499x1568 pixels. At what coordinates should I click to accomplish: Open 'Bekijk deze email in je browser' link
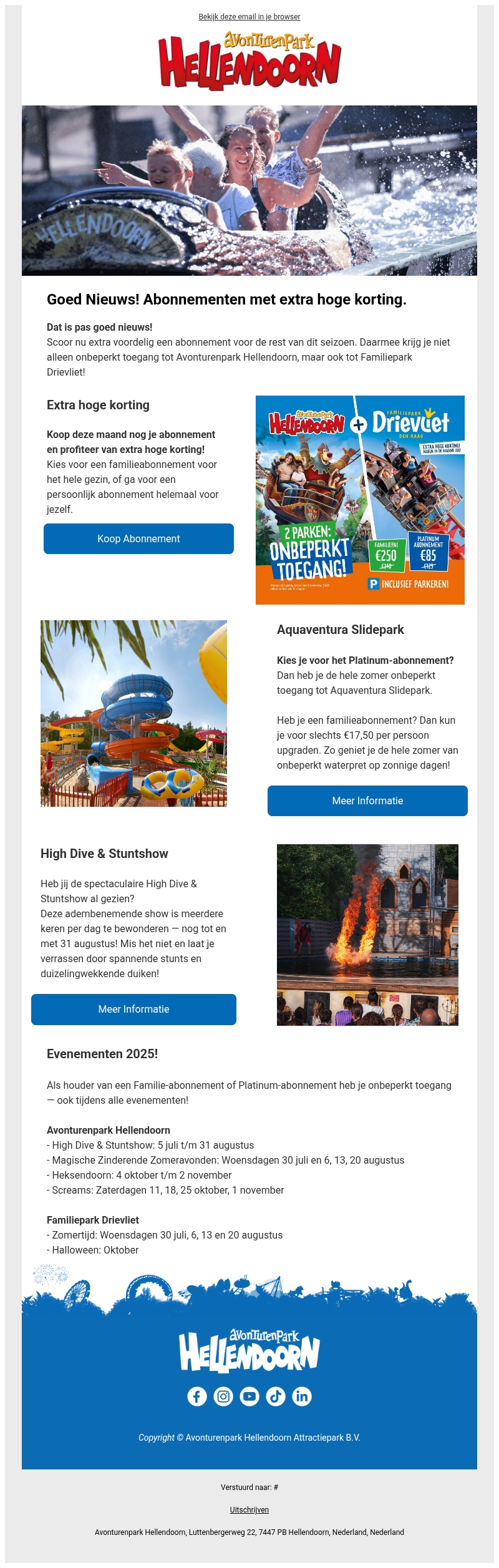[249, 17]
